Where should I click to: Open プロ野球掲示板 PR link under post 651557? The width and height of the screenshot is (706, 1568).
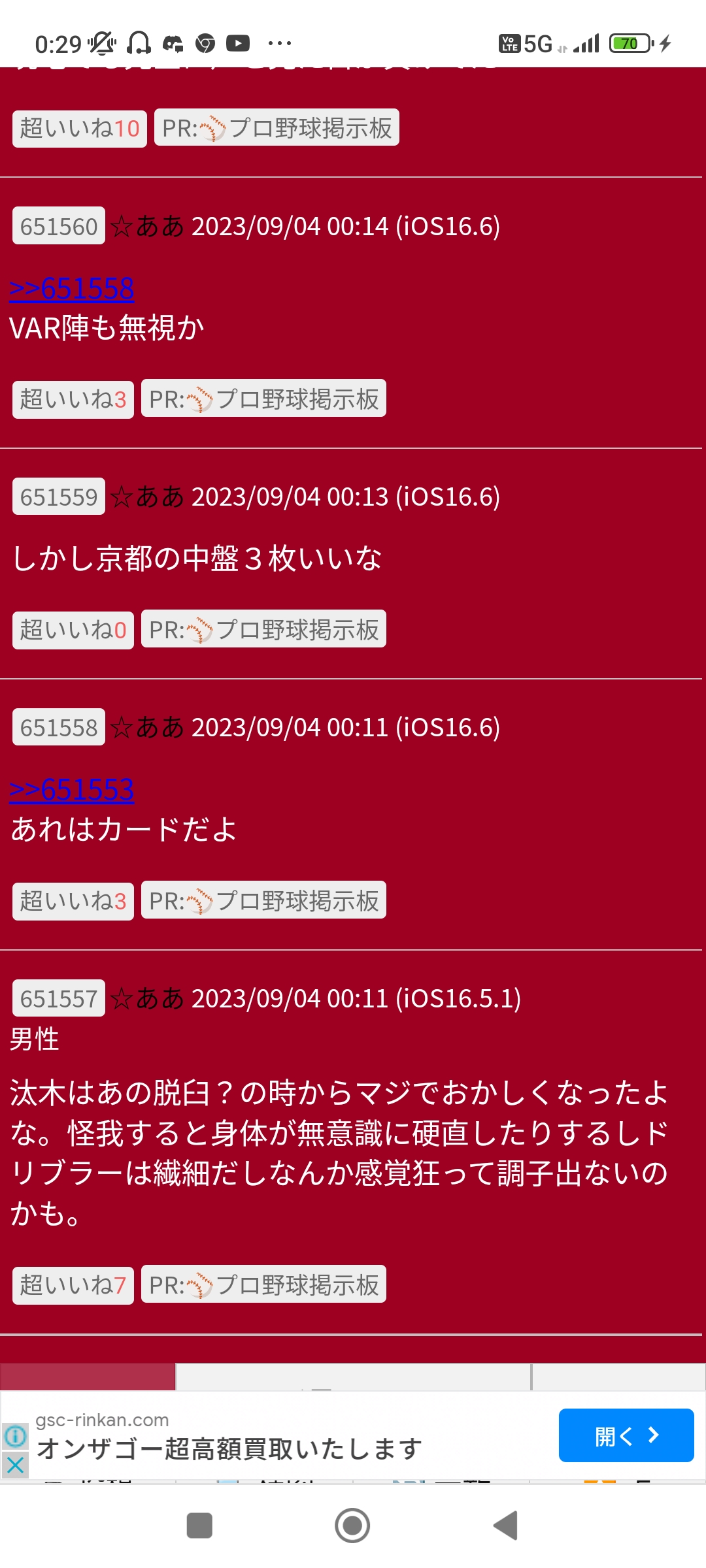(263, 1284)
